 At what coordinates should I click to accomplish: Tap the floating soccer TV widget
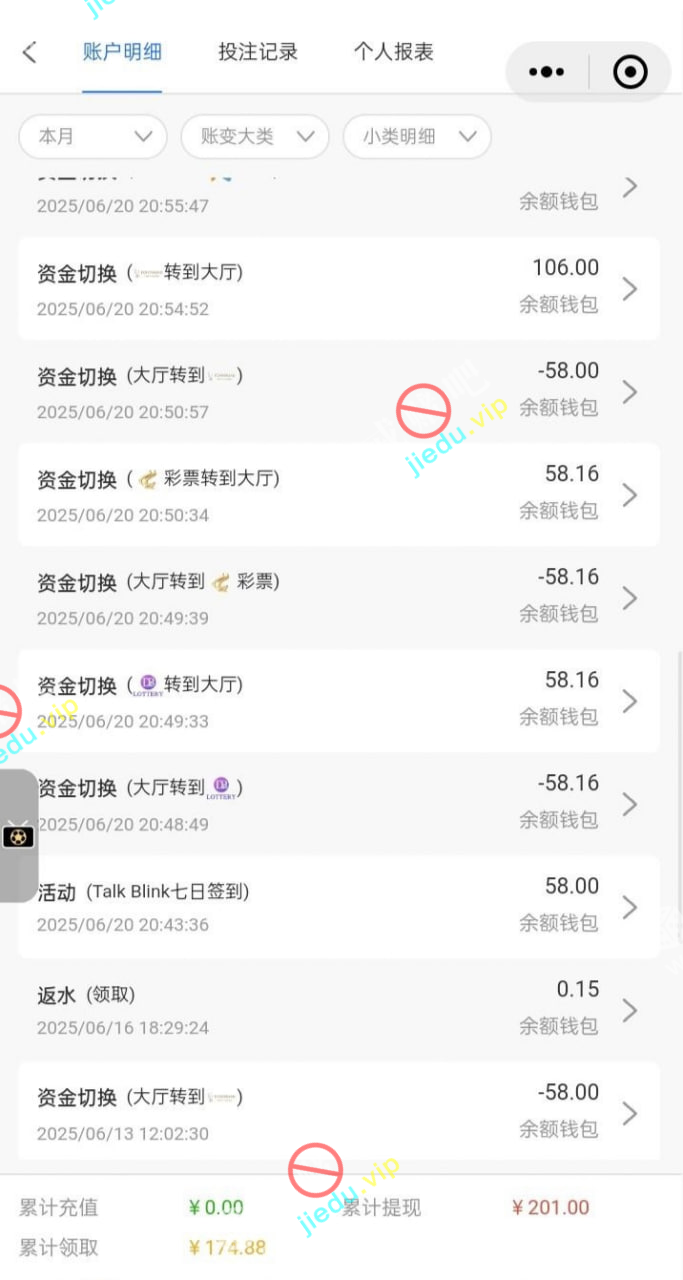point(18,836)
